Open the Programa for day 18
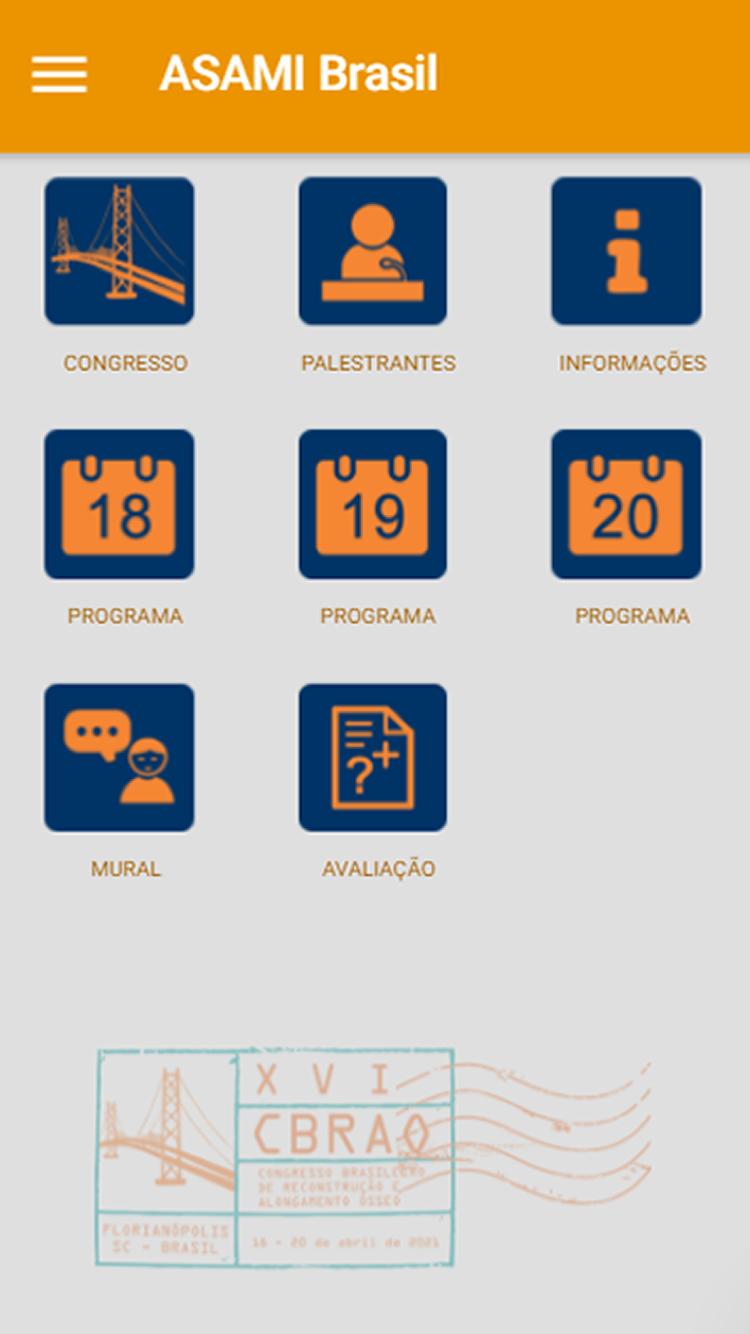Viewport: 750px width, 1334px height. click(x=119, y=504)
